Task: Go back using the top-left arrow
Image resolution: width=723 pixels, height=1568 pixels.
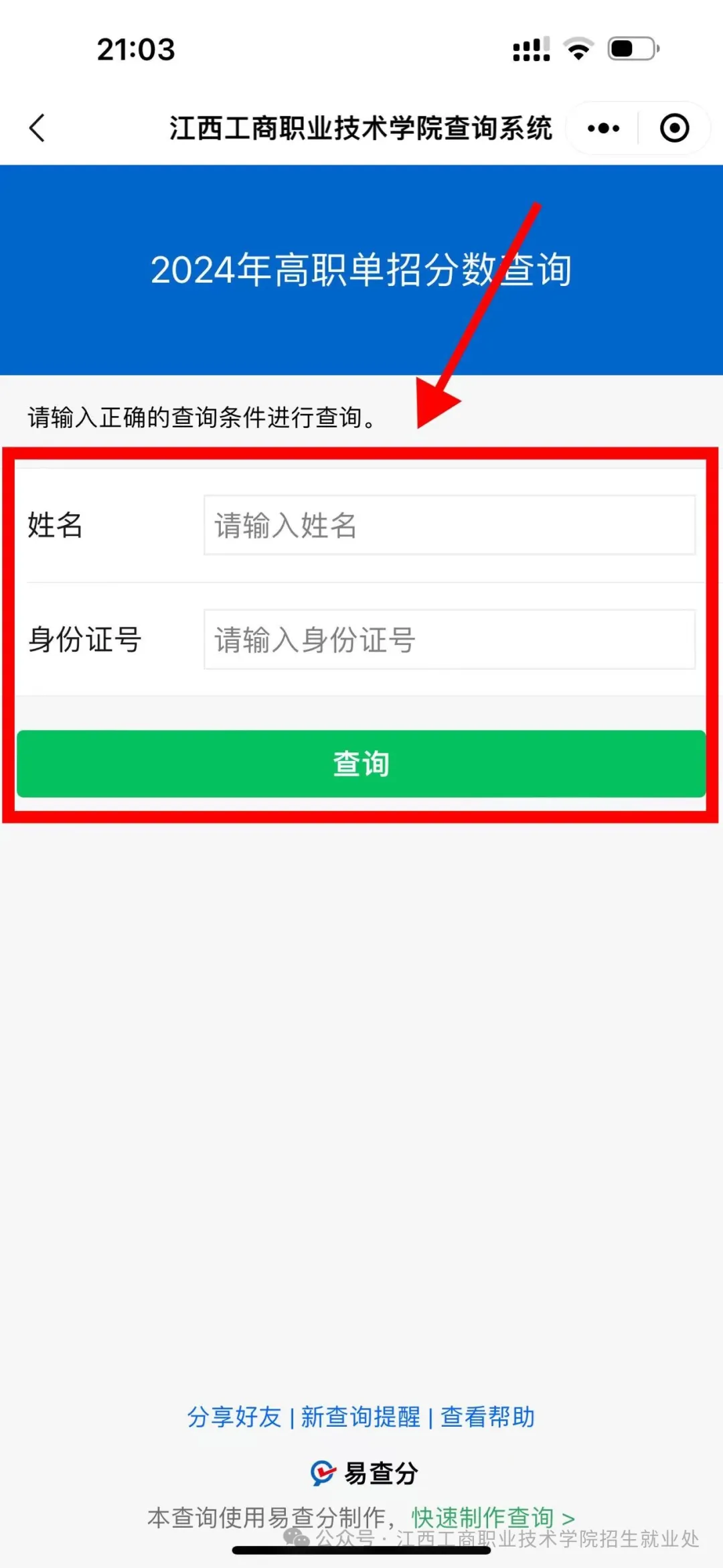Action: click(37, 128)
